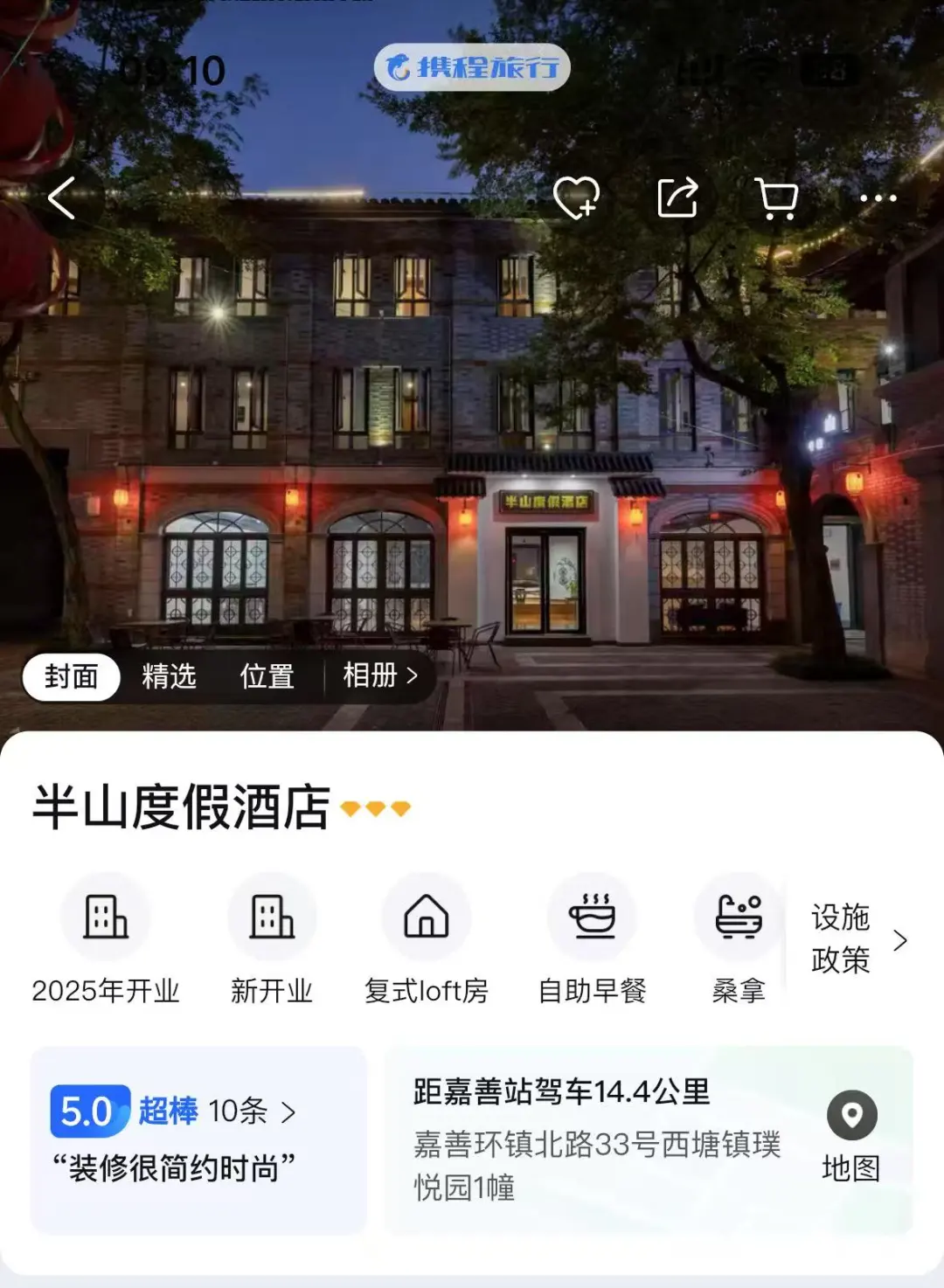Open 设施政策 details

(x=857, y=939)
